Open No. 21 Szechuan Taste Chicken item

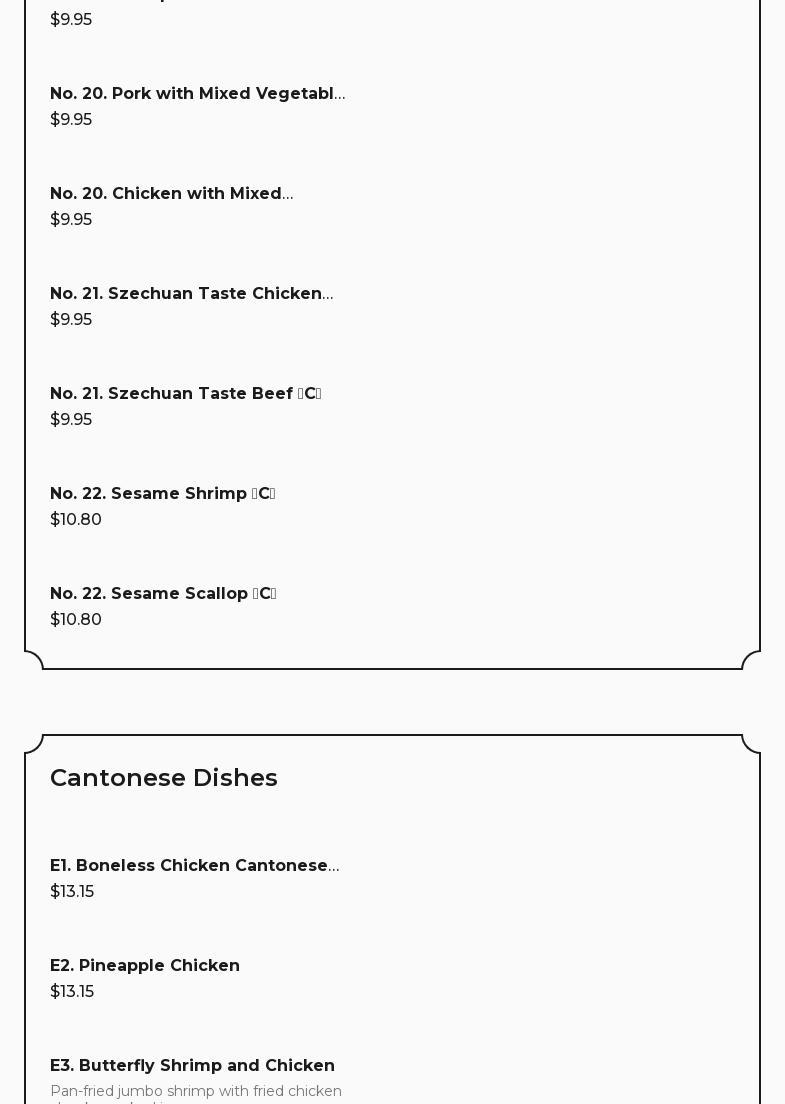coord(191,294)
